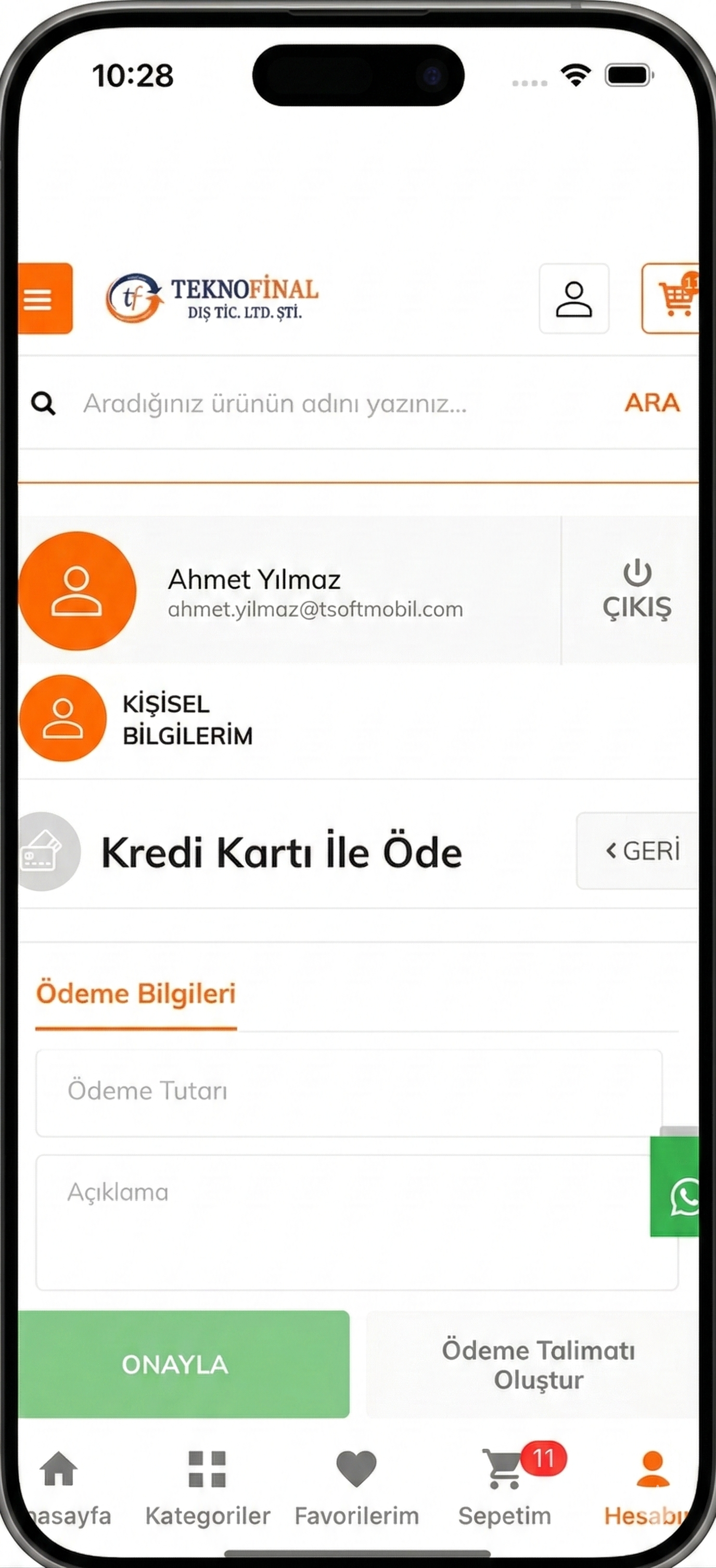The height and width of the screenshot is (1568, 716).
Task: Go back with the GERİ button
Action: click(x=641, y=851)
